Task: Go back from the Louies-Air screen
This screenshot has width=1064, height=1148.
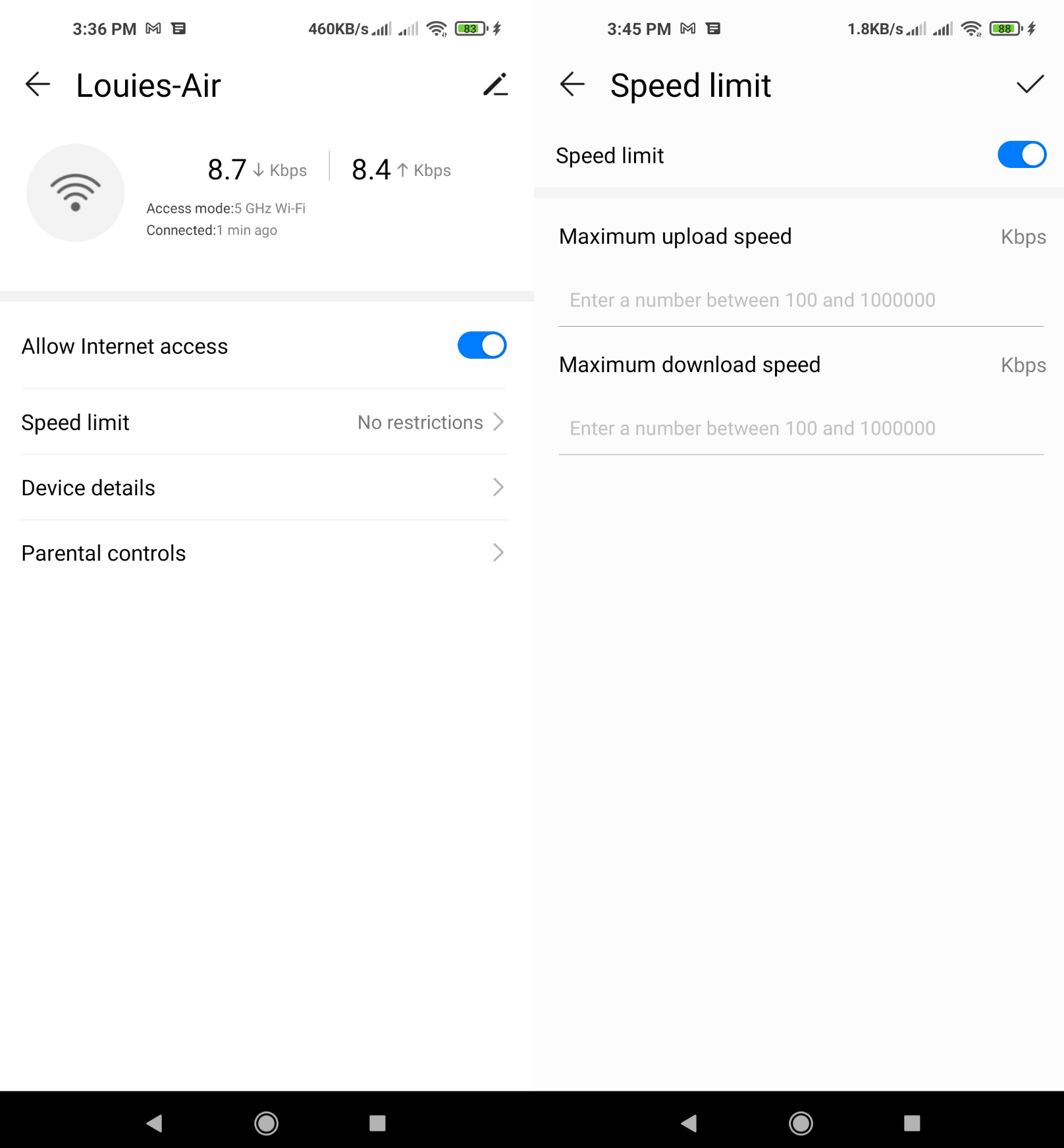Action: point(38,84)
